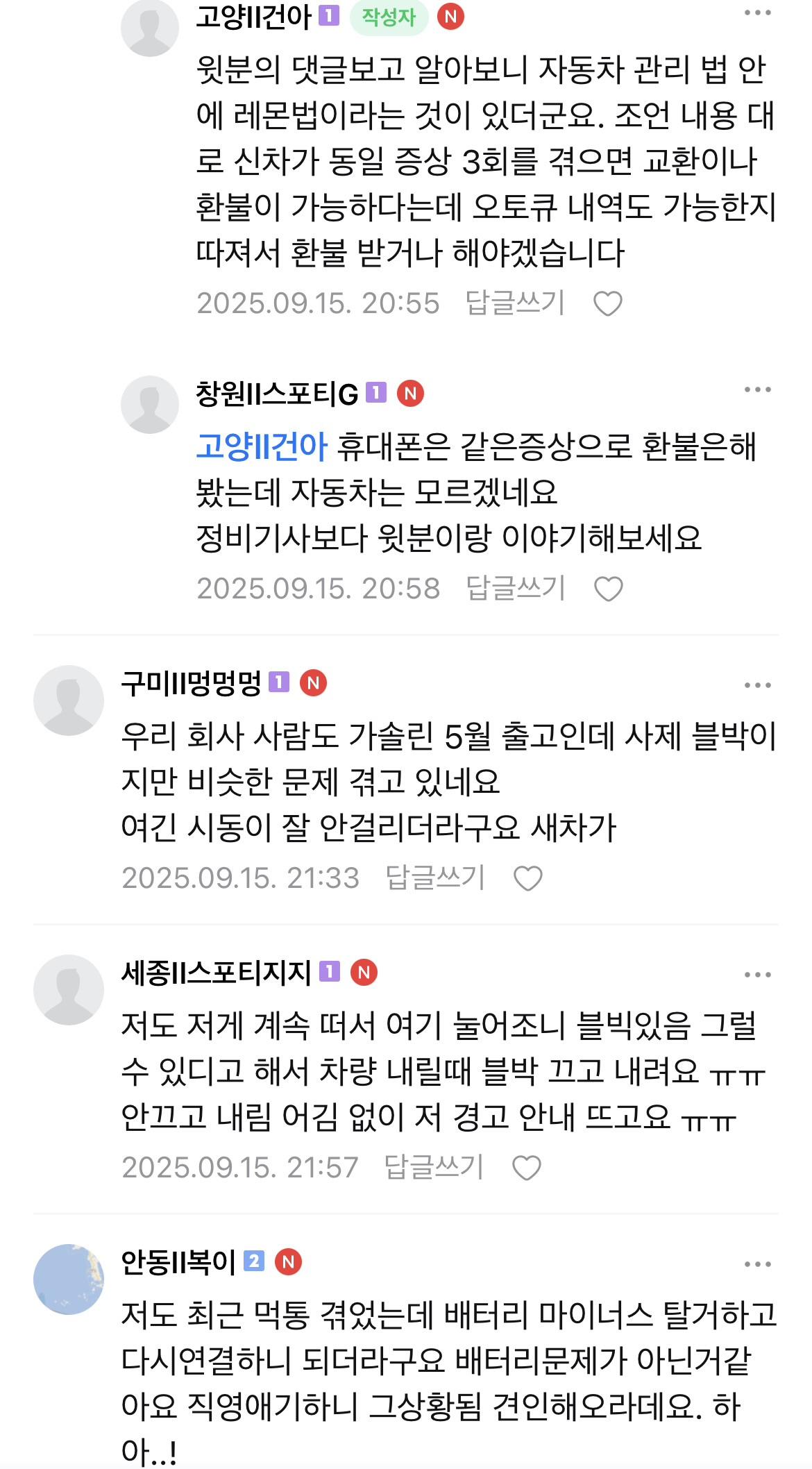Like 고양II건아's comment from 20:55

pyautogui.click(x=608, y=304)
